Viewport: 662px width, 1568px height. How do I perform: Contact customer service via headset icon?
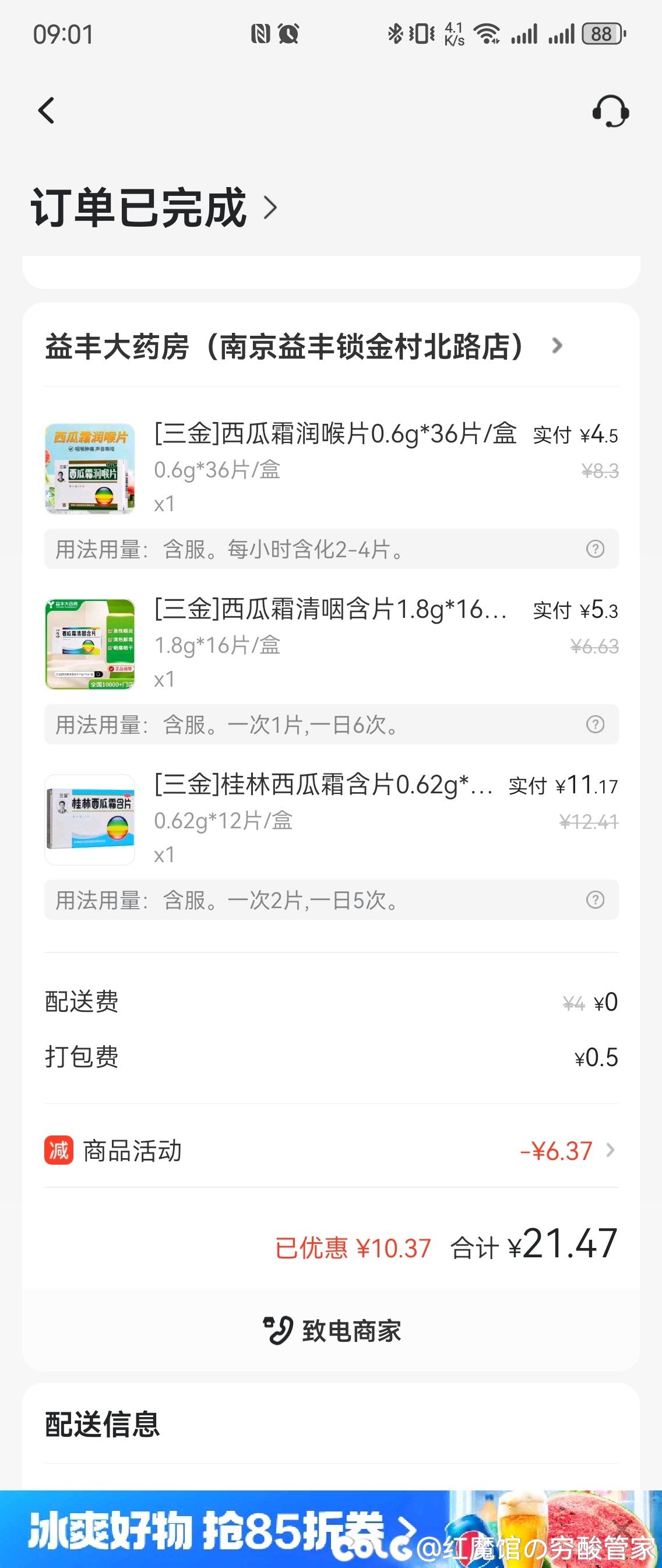pos(610,111)
